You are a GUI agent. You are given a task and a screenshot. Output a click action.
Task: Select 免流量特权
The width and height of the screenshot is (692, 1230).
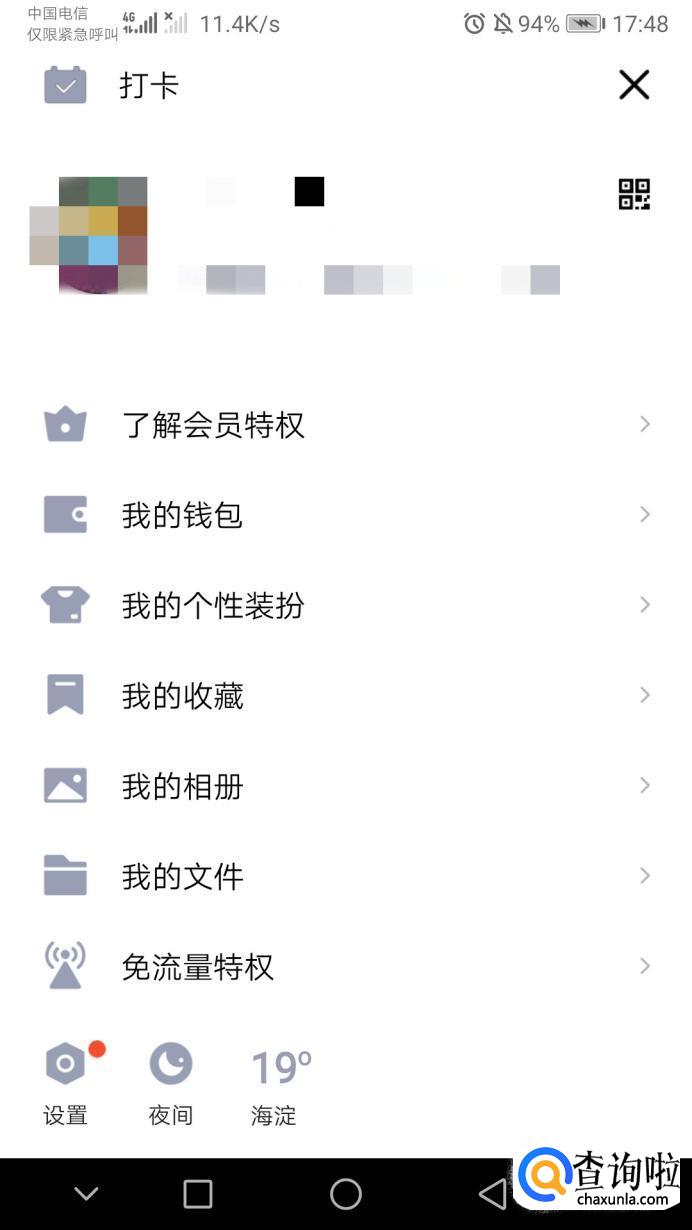click(x=345, y=966)
